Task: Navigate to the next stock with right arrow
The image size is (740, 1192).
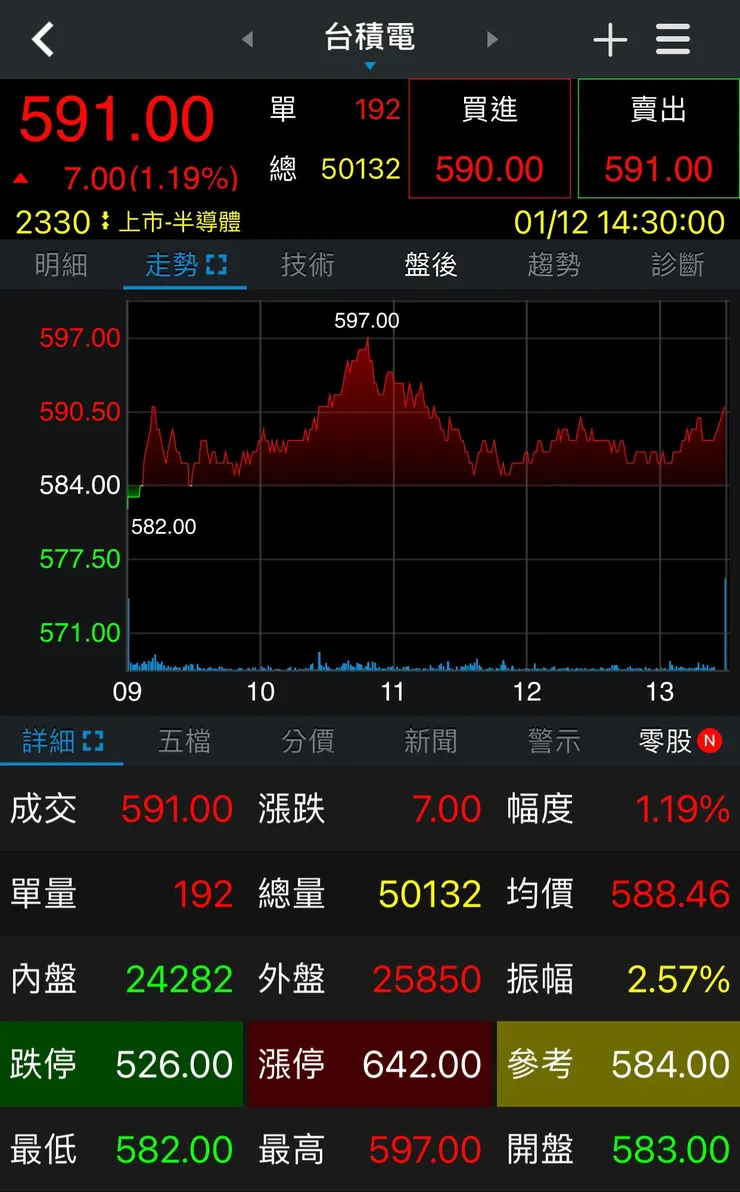Action: pyautogui.click(x=492, y=38)
